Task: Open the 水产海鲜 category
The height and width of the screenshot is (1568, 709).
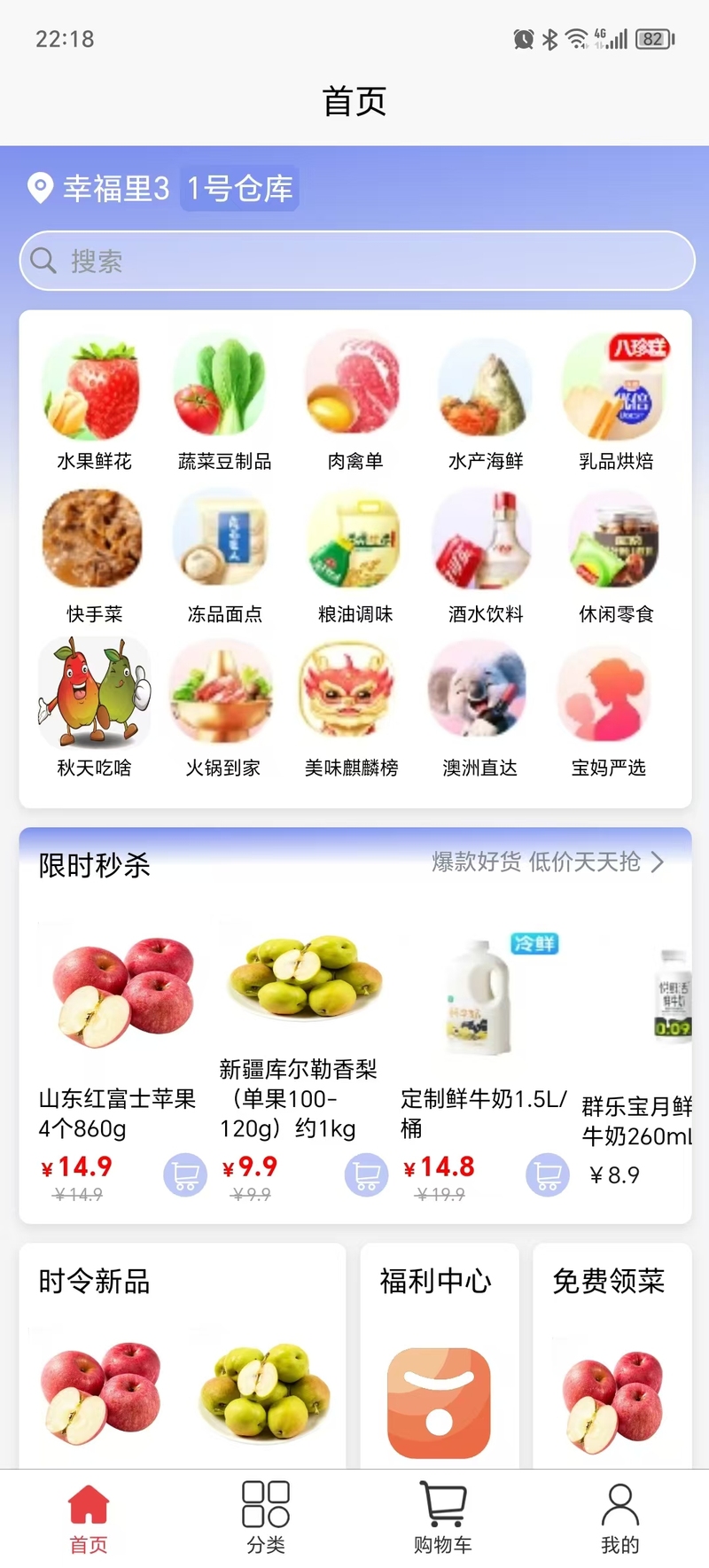Action: [x=486, y=403]
